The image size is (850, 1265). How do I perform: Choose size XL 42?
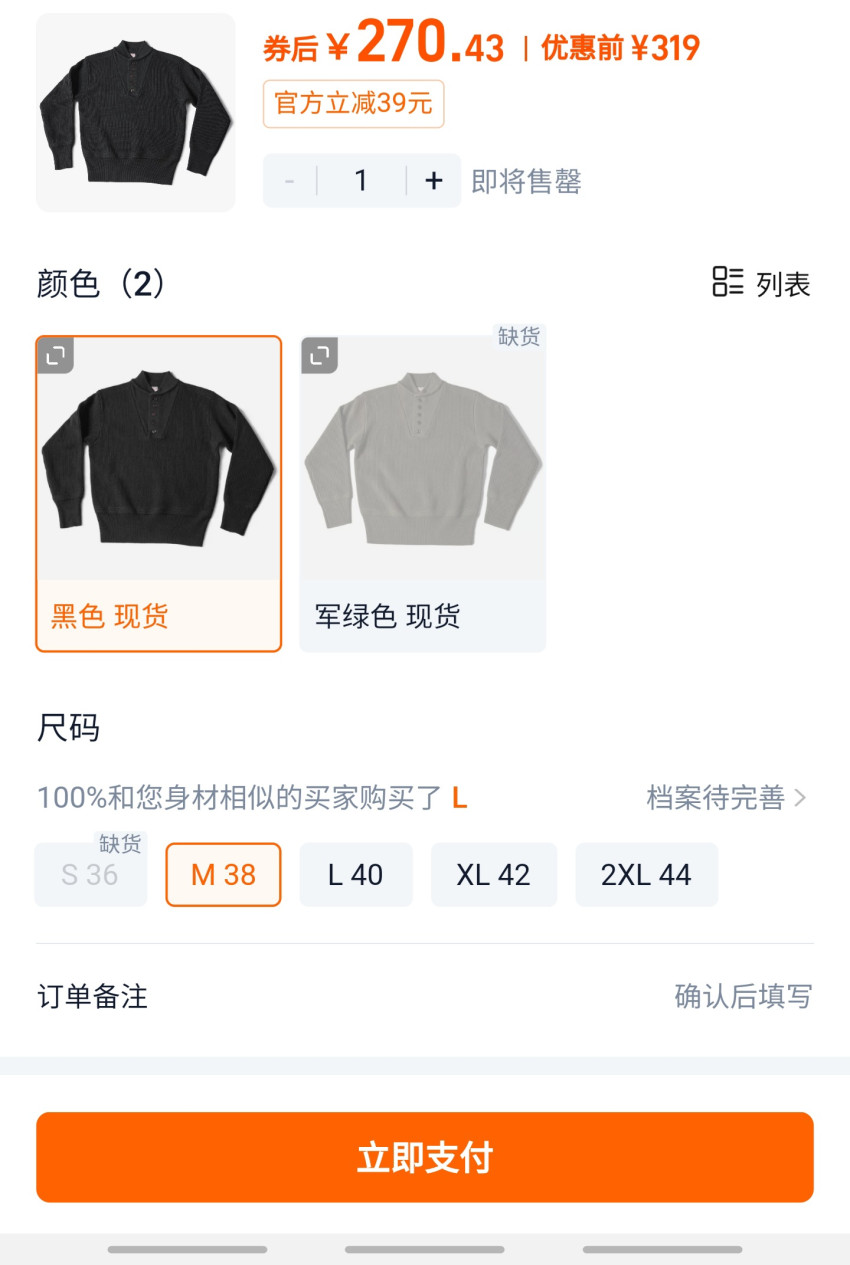[x=493, y=875]
